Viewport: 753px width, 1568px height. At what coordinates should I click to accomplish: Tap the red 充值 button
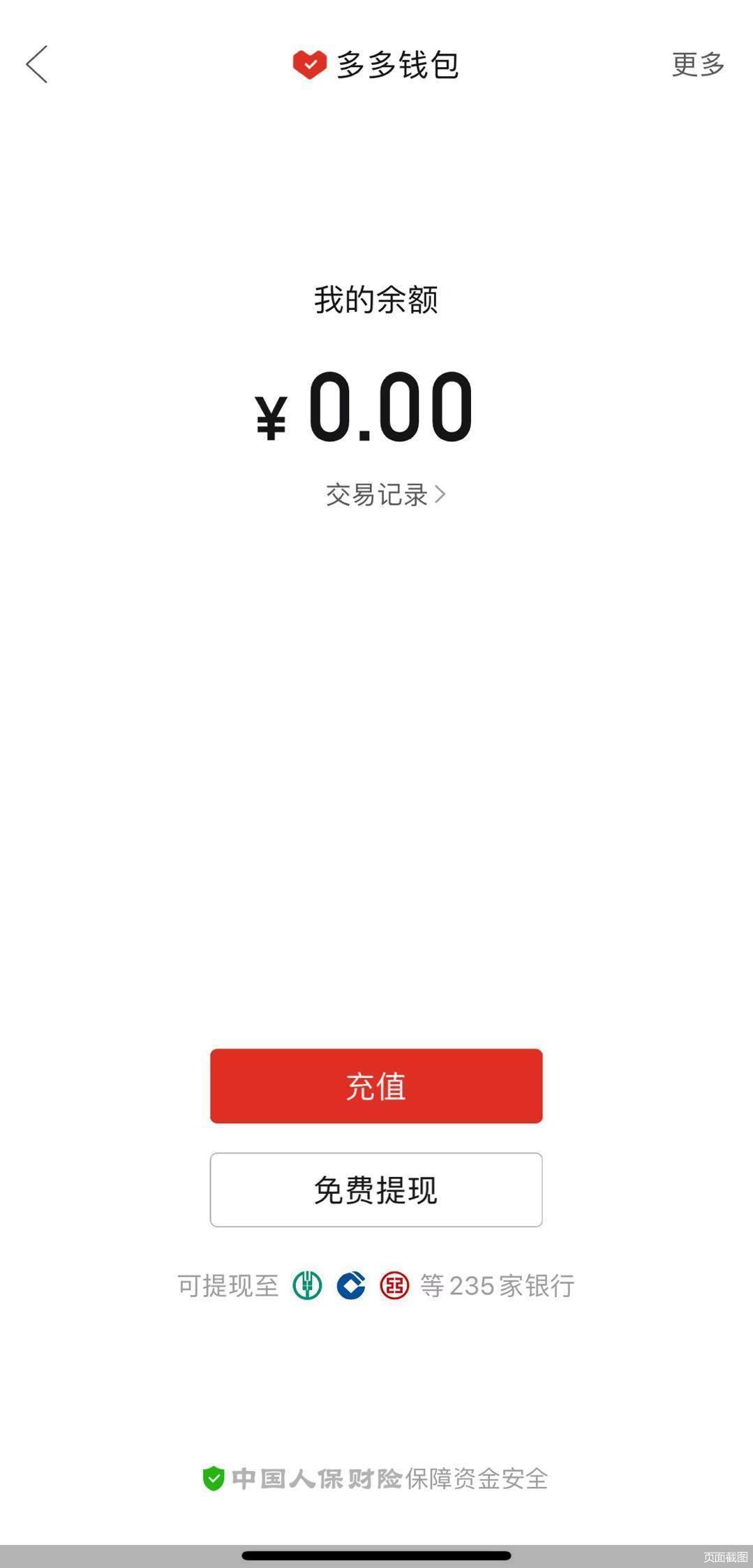click(376, 1086)
